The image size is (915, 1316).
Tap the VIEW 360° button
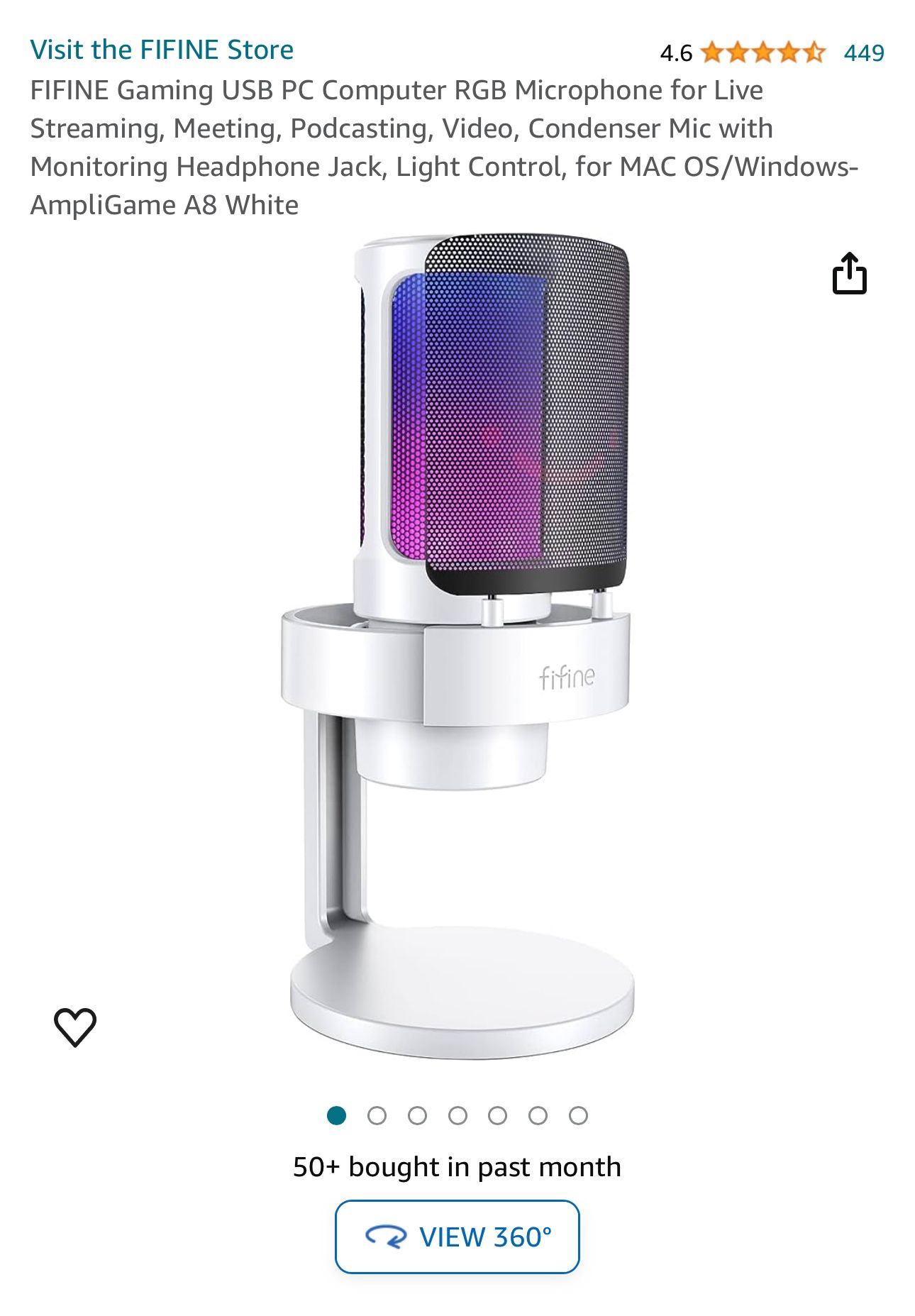click(x=457, y=1237)
